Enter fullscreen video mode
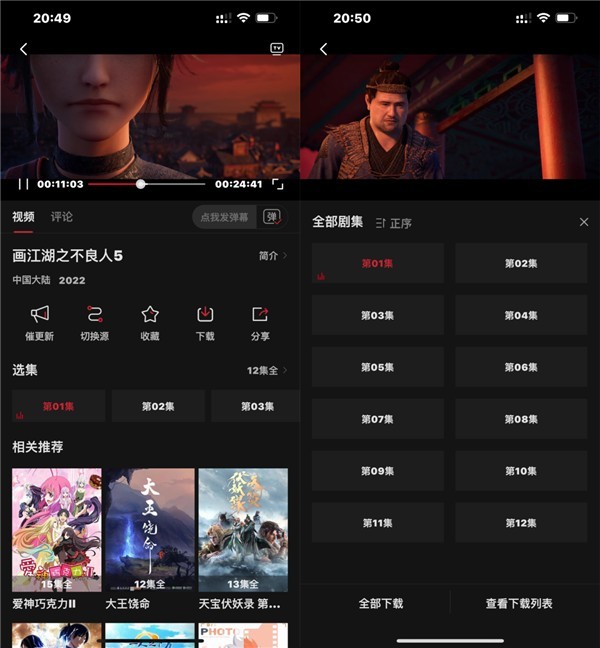This screenshot has height=648, width=600. pyautogui.click(x=278, y=184)
